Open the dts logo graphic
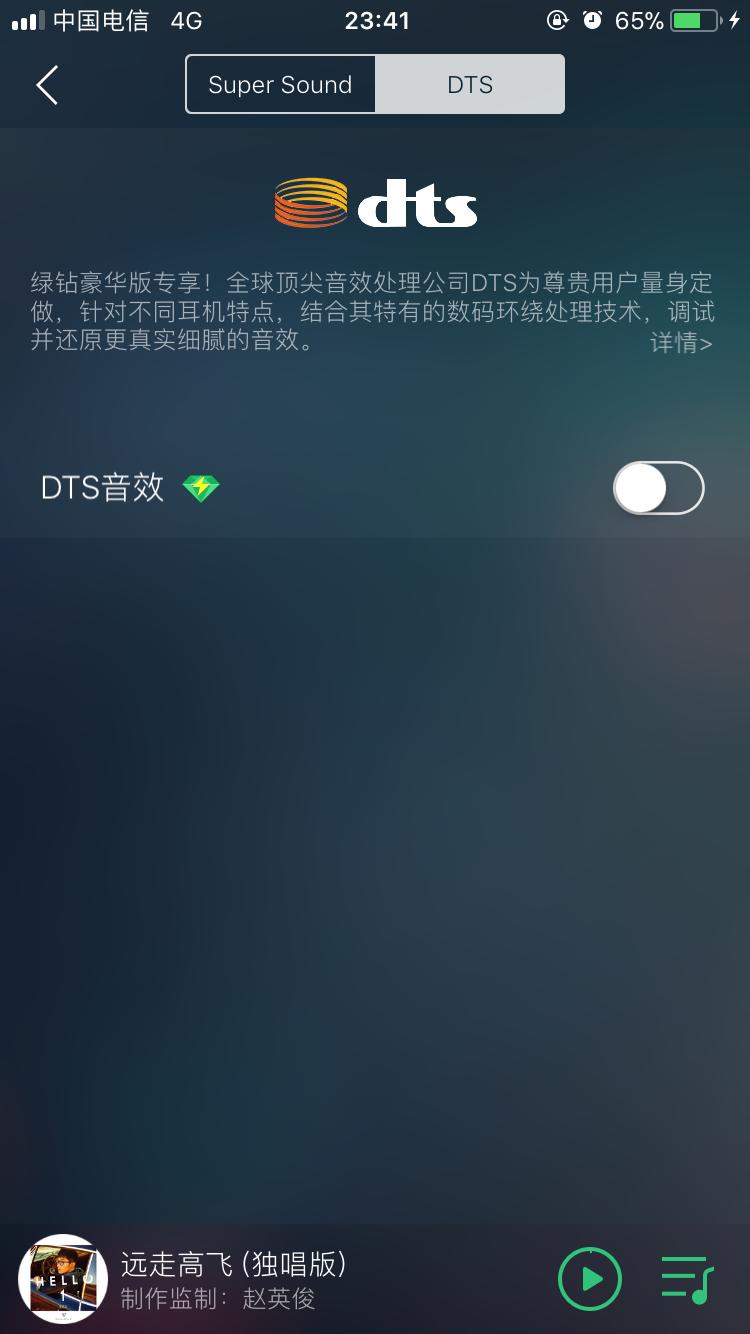The width and height of the screenshot is (750, 1334). pyautogui.click(x=375, y=203)
